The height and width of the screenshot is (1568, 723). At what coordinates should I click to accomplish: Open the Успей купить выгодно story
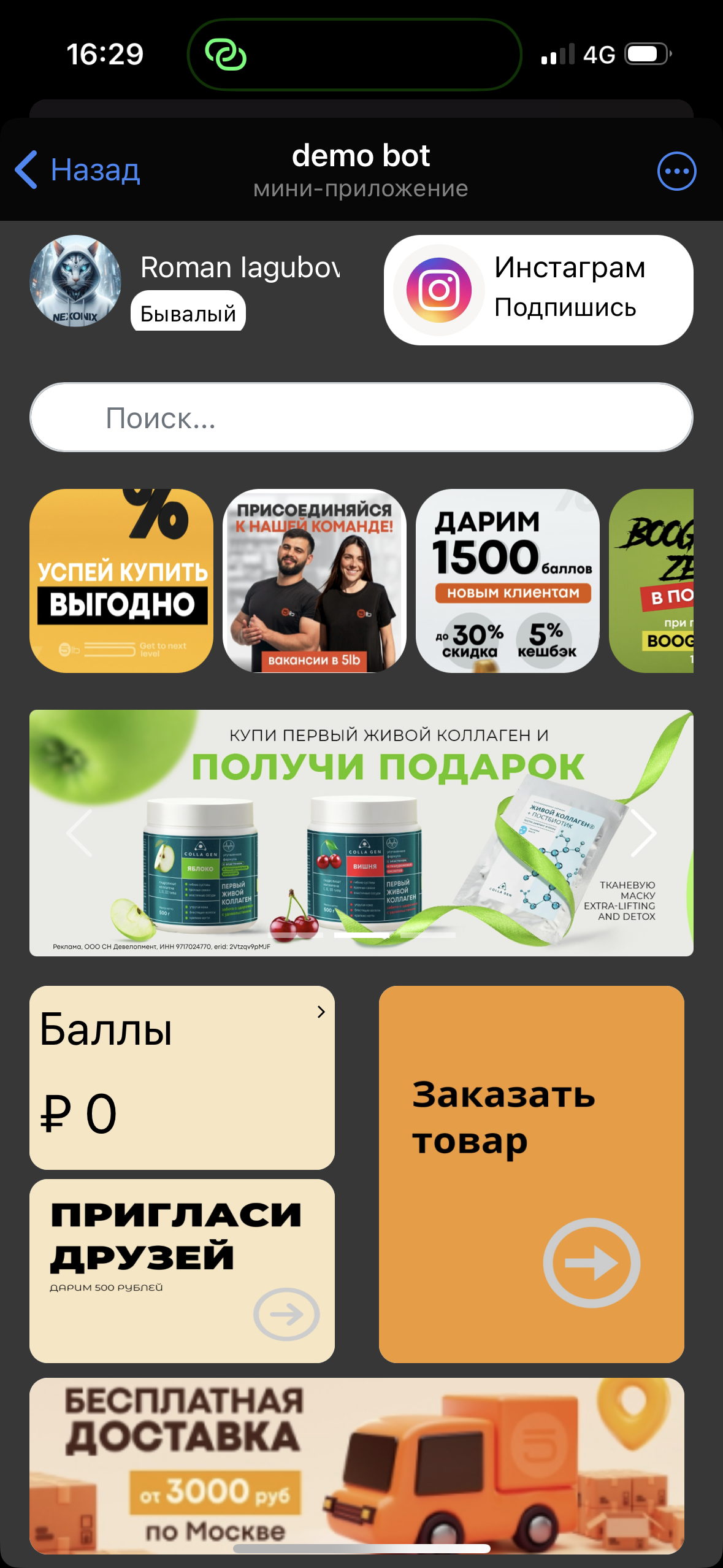(x=121, y=580)
